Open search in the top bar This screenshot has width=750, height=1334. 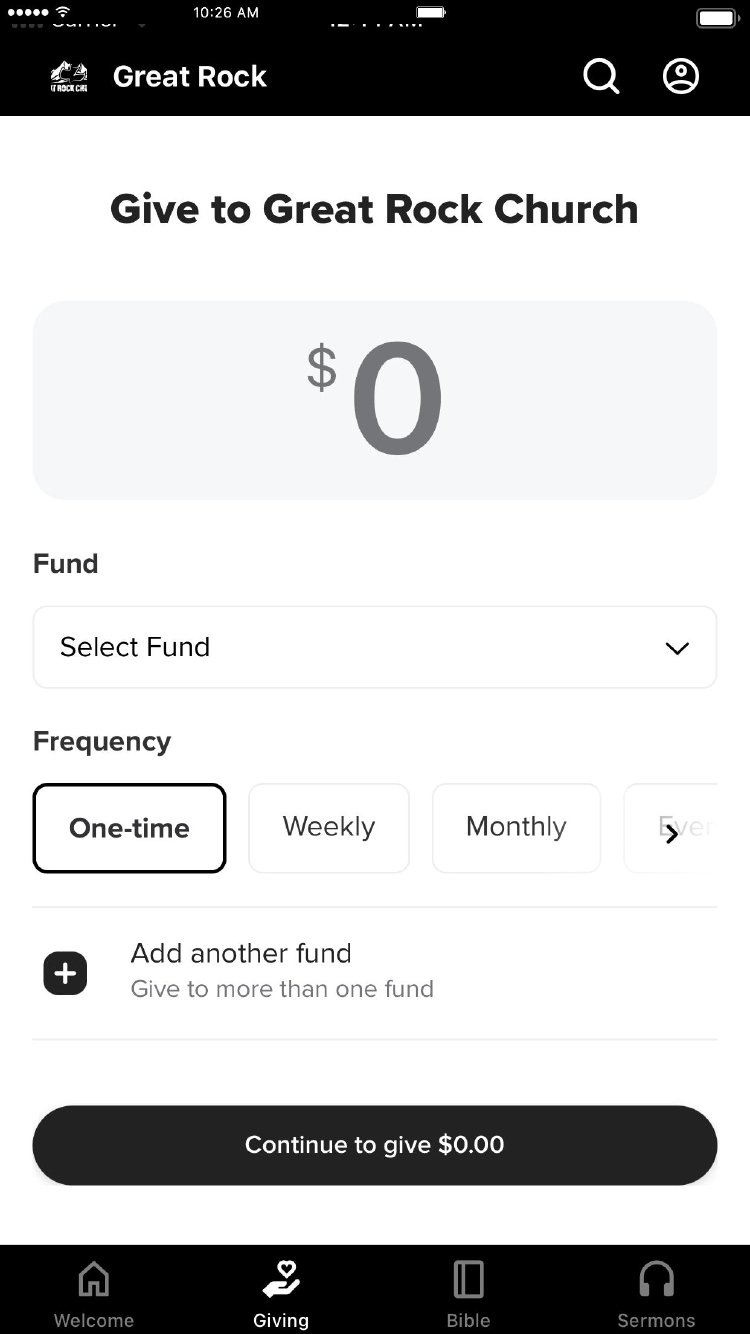(601, 76)
